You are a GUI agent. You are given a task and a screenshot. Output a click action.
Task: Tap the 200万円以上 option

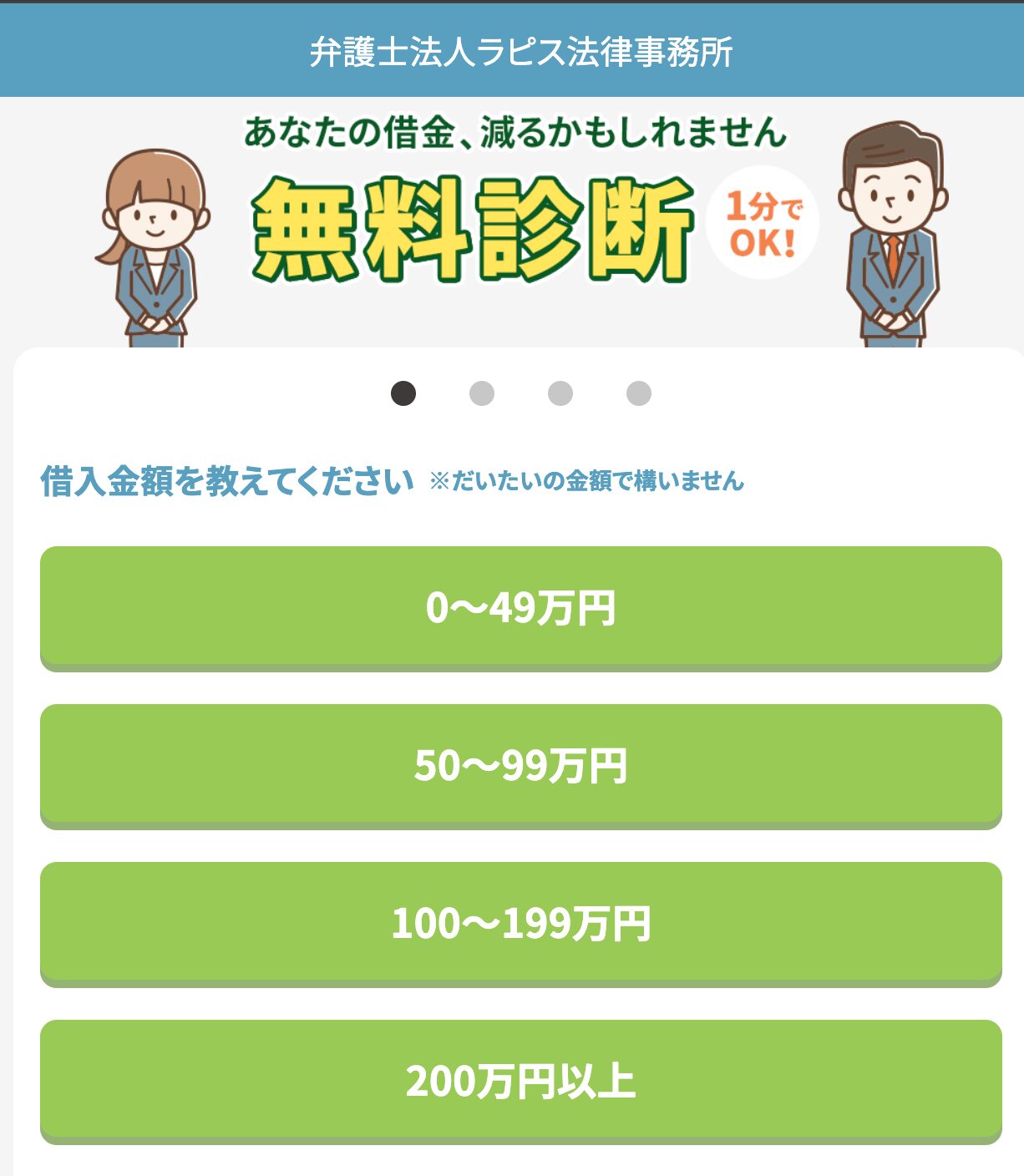(520, 1081)
